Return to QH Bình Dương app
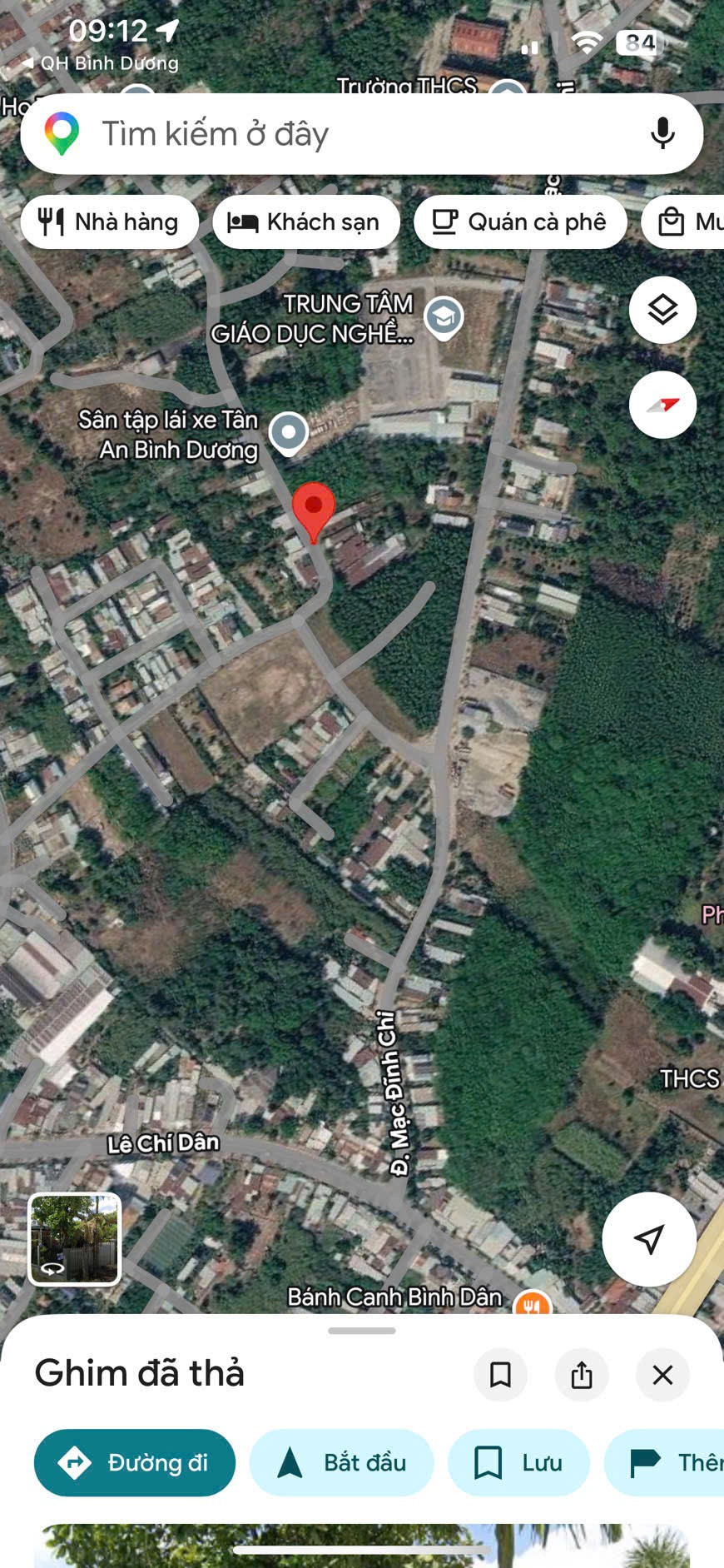Screen dimensions: 724x1568 [101, 63]
